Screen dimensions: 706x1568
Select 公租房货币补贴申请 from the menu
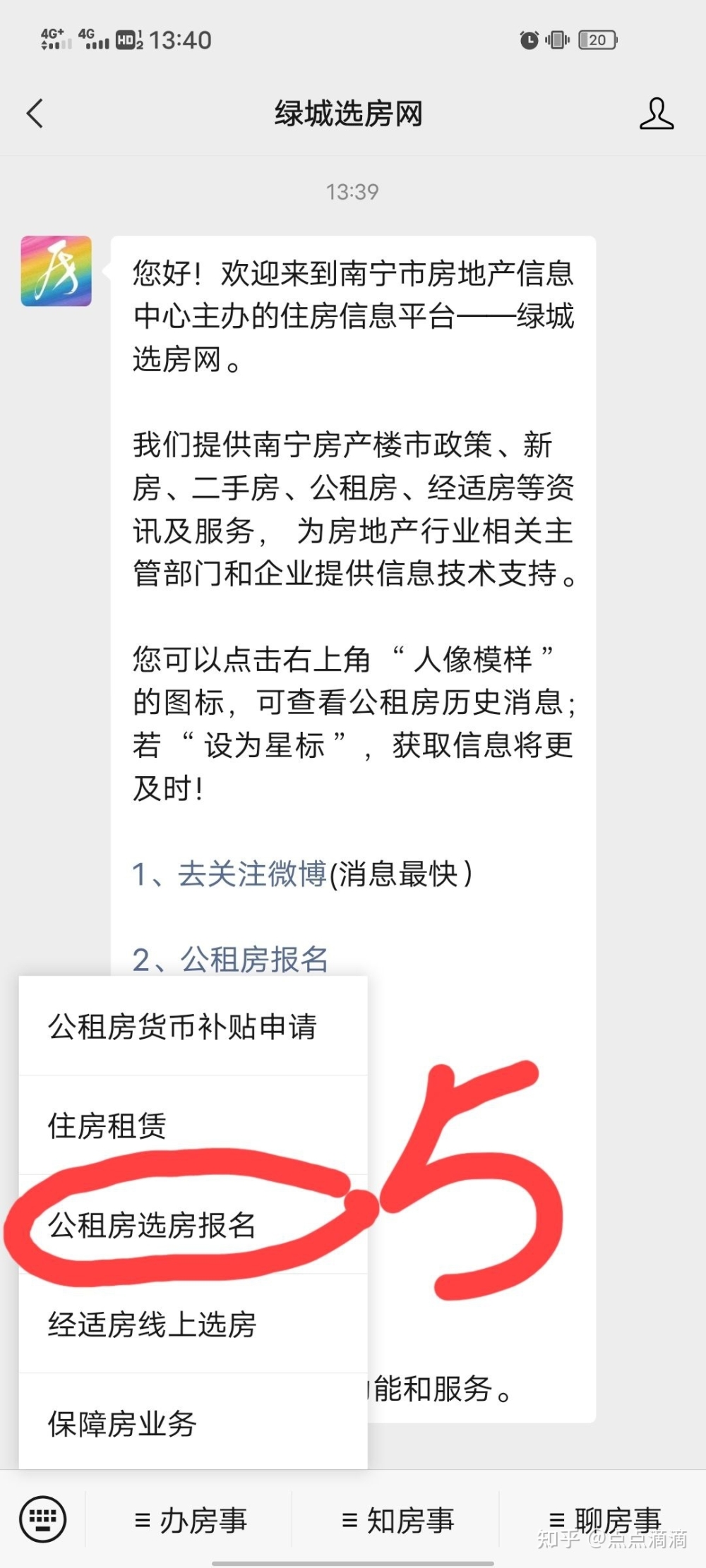[x=182, y=1027]
